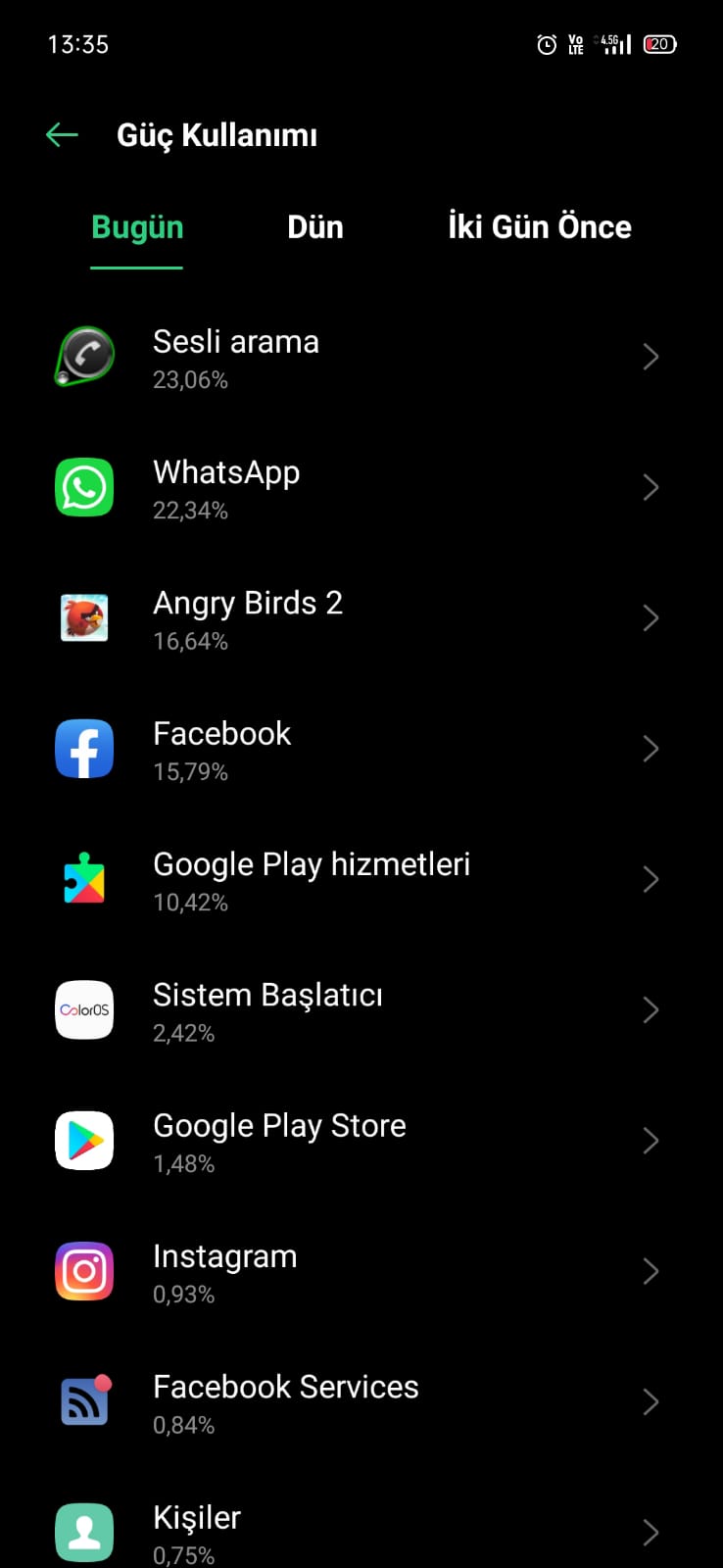View Google Play Store battery usage
723x1568 pixels.
pyautogui.click(x=361, y=1142)
